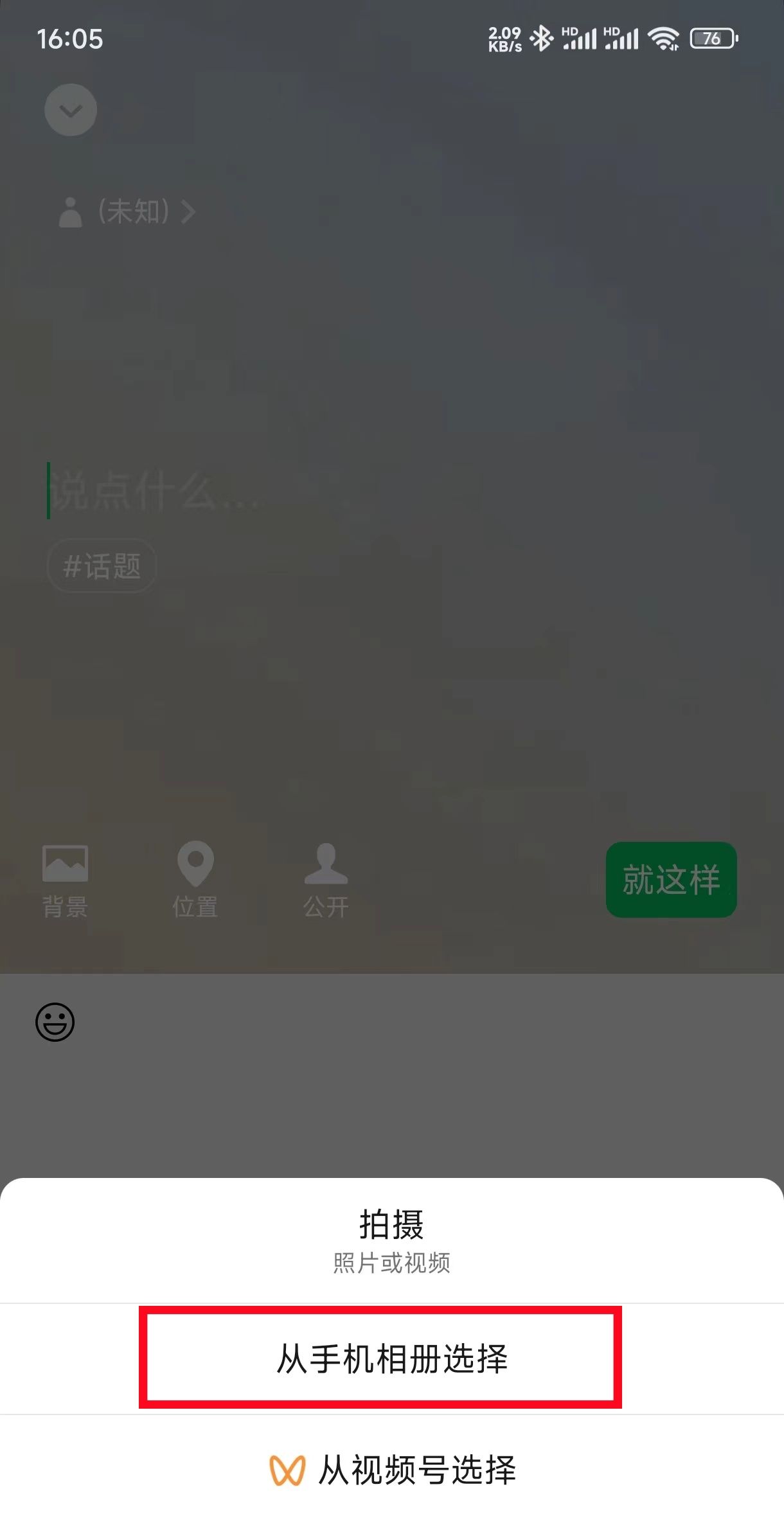Select 拍摄 to take photo or video

click(391, 1240)
